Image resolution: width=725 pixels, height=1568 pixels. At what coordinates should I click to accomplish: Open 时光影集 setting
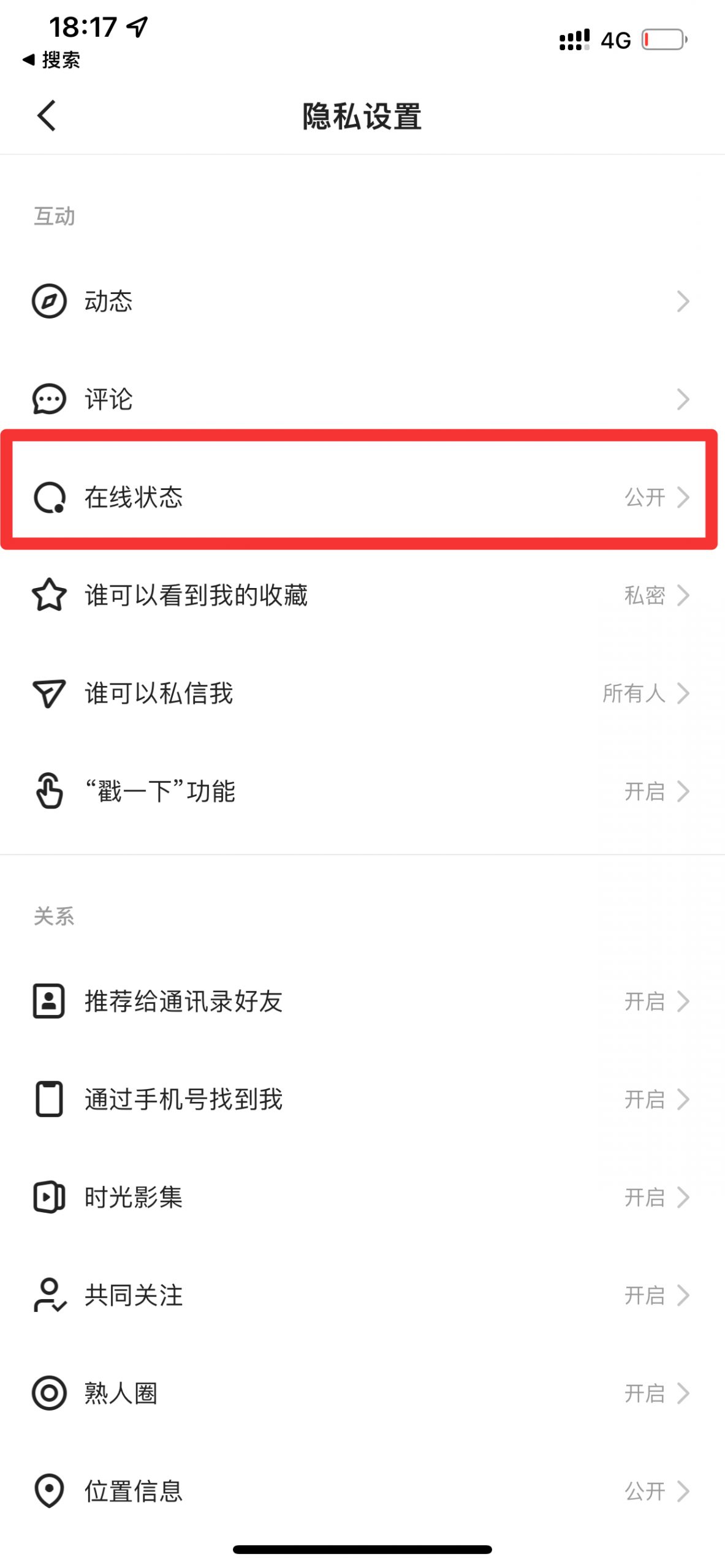click(x=362, y=1197)
